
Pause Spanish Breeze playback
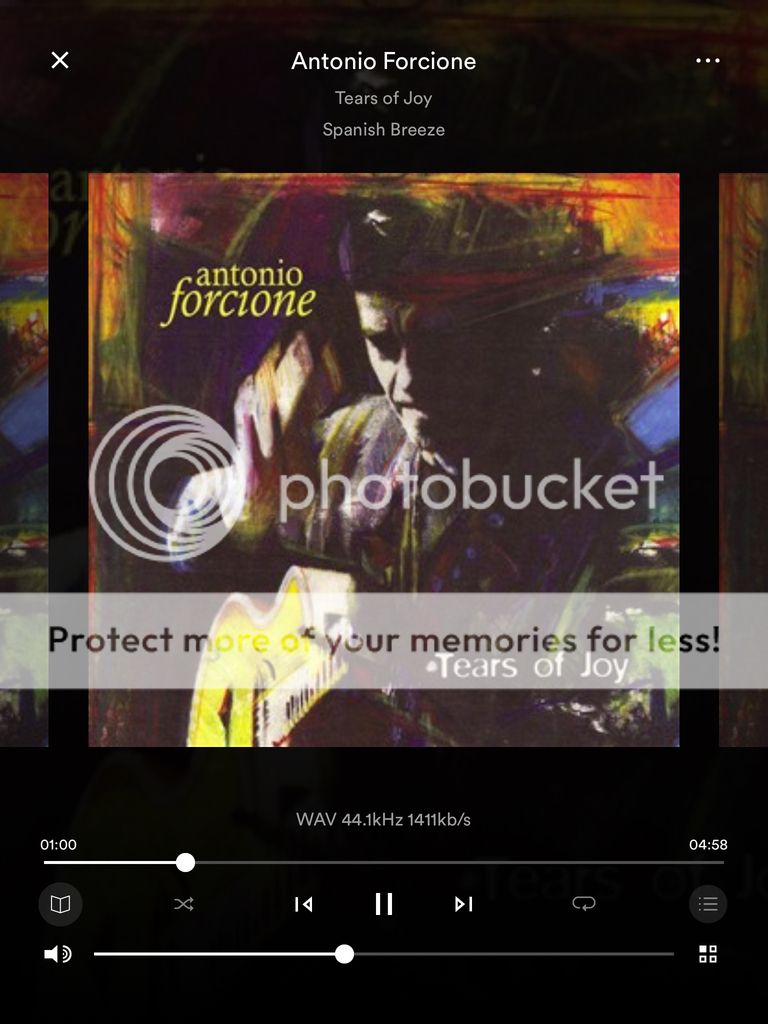pyautogui.click(x=384, y=904)
